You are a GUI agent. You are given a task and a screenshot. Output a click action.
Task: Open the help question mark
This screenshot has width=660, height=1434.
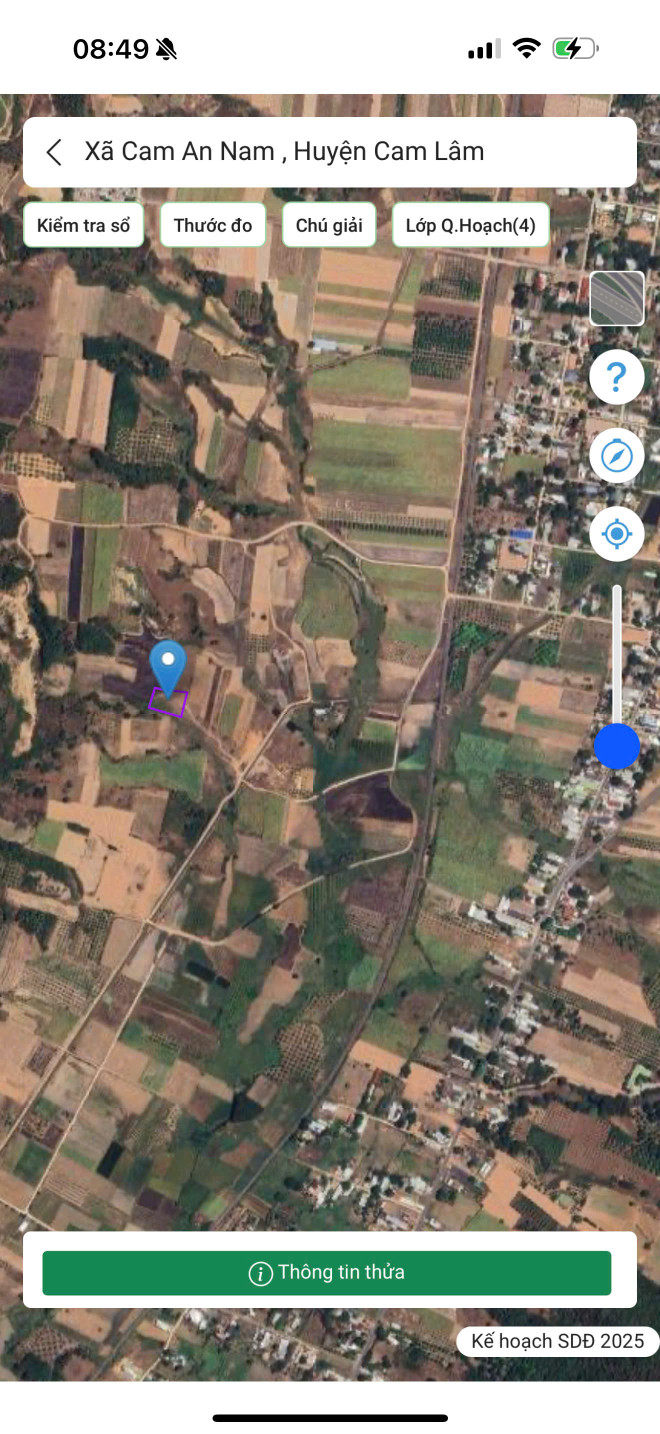pos(617,377)
